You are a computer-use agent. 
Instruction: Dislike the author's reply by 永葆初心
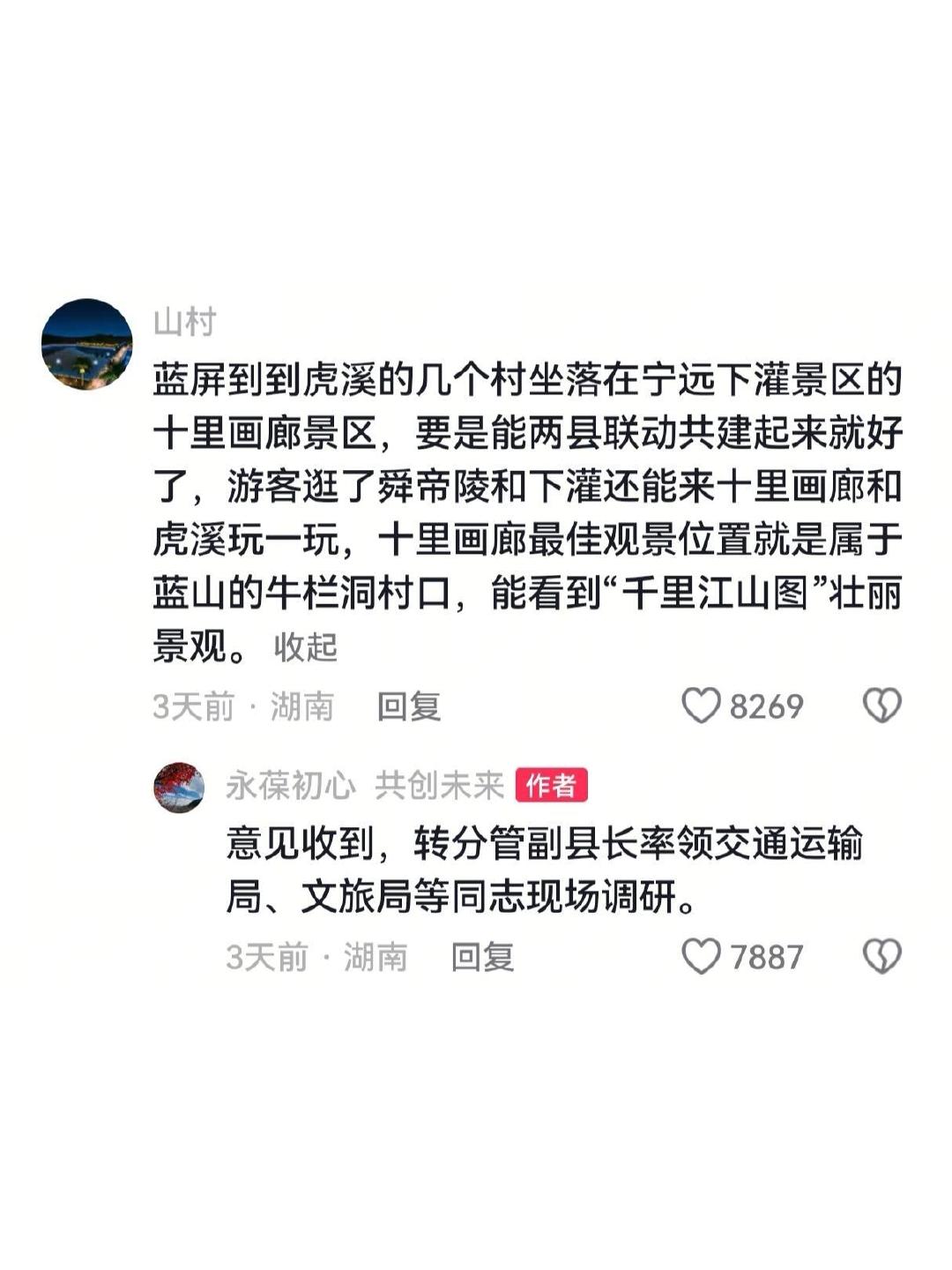pos(881,956)
